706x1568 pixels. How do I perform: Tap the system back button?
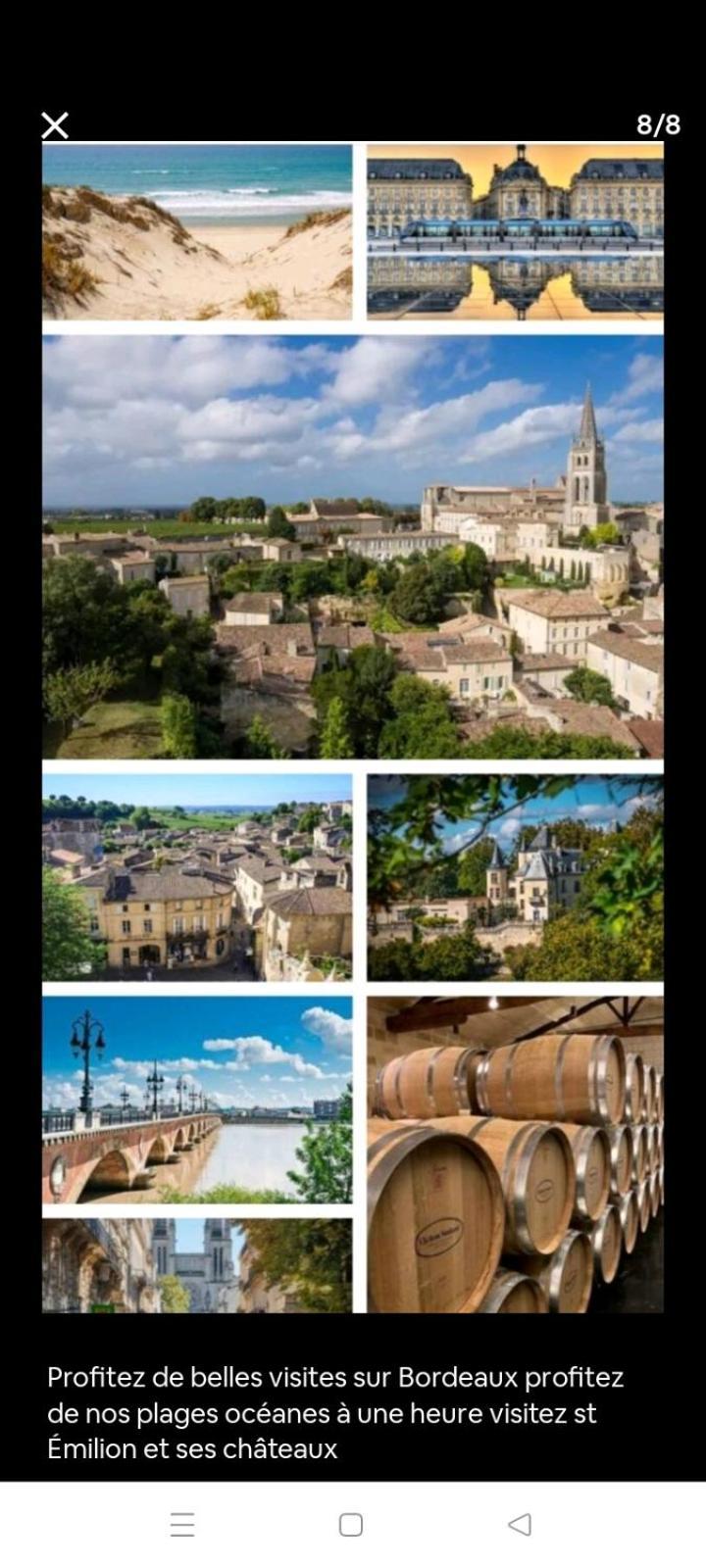520,1524
